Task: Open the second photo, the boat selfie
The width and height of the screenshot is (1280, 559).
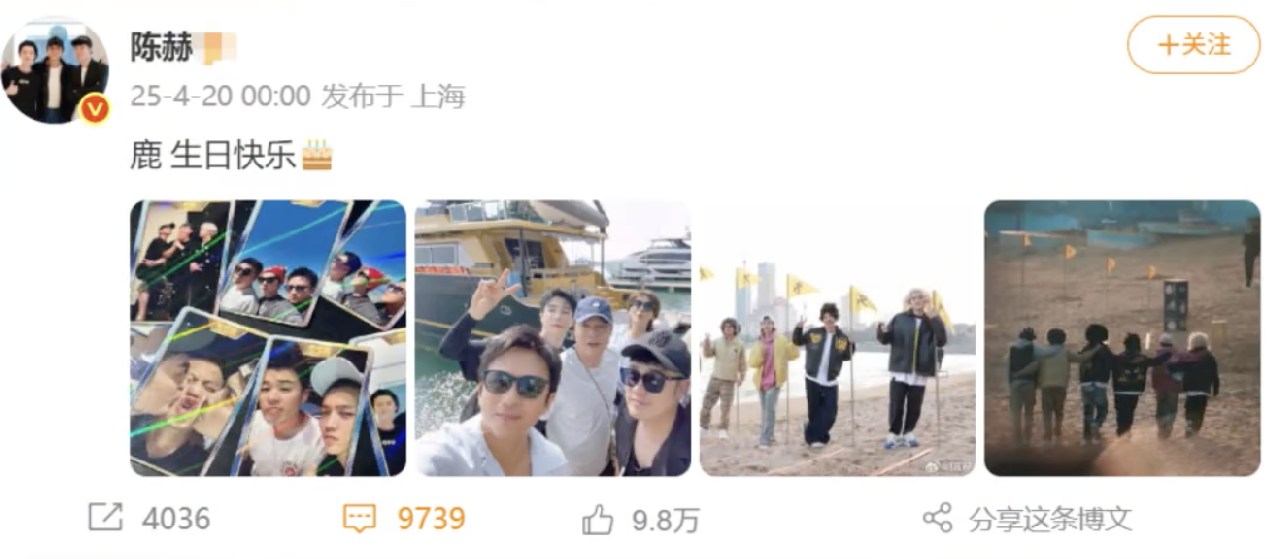Action: 553,338
